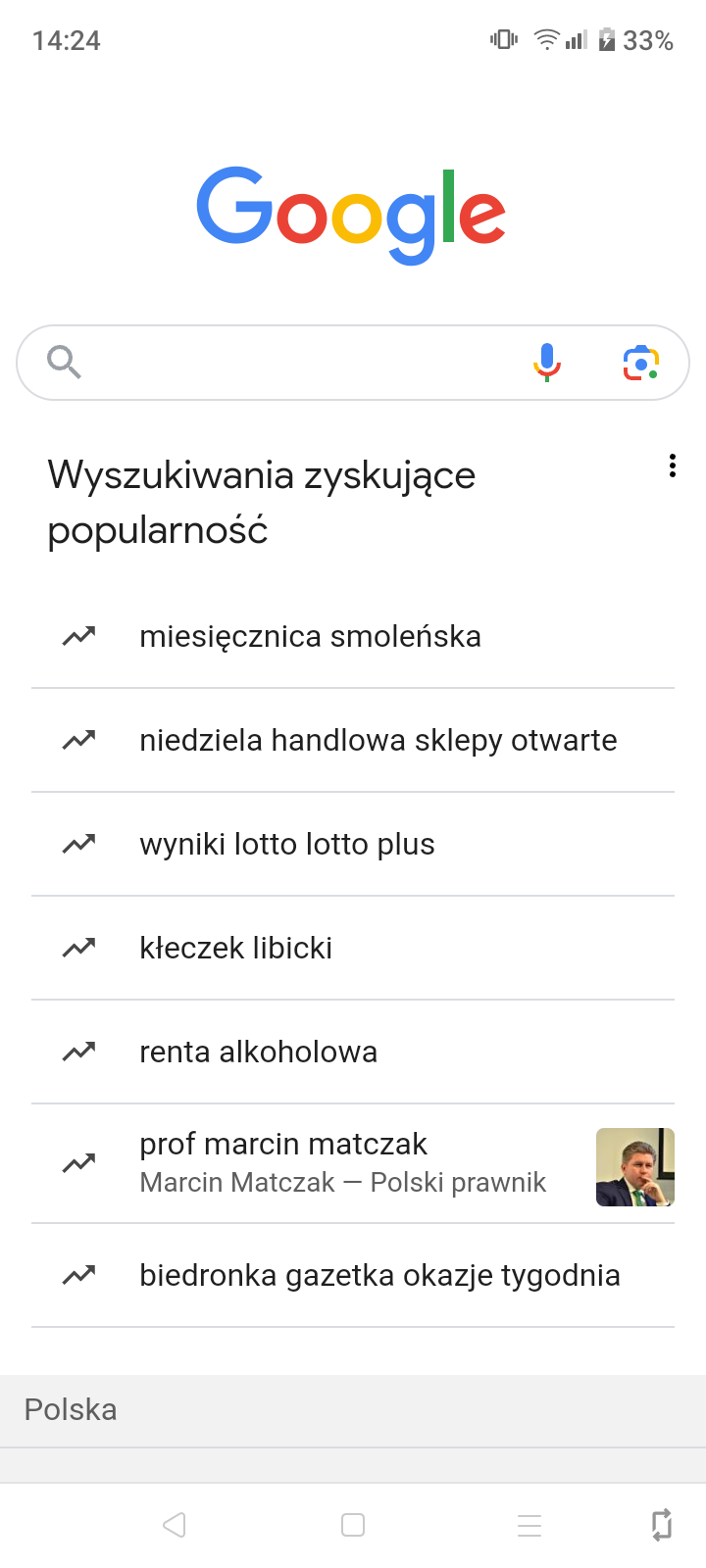Go back using system back button

[x=175, y=1525]
